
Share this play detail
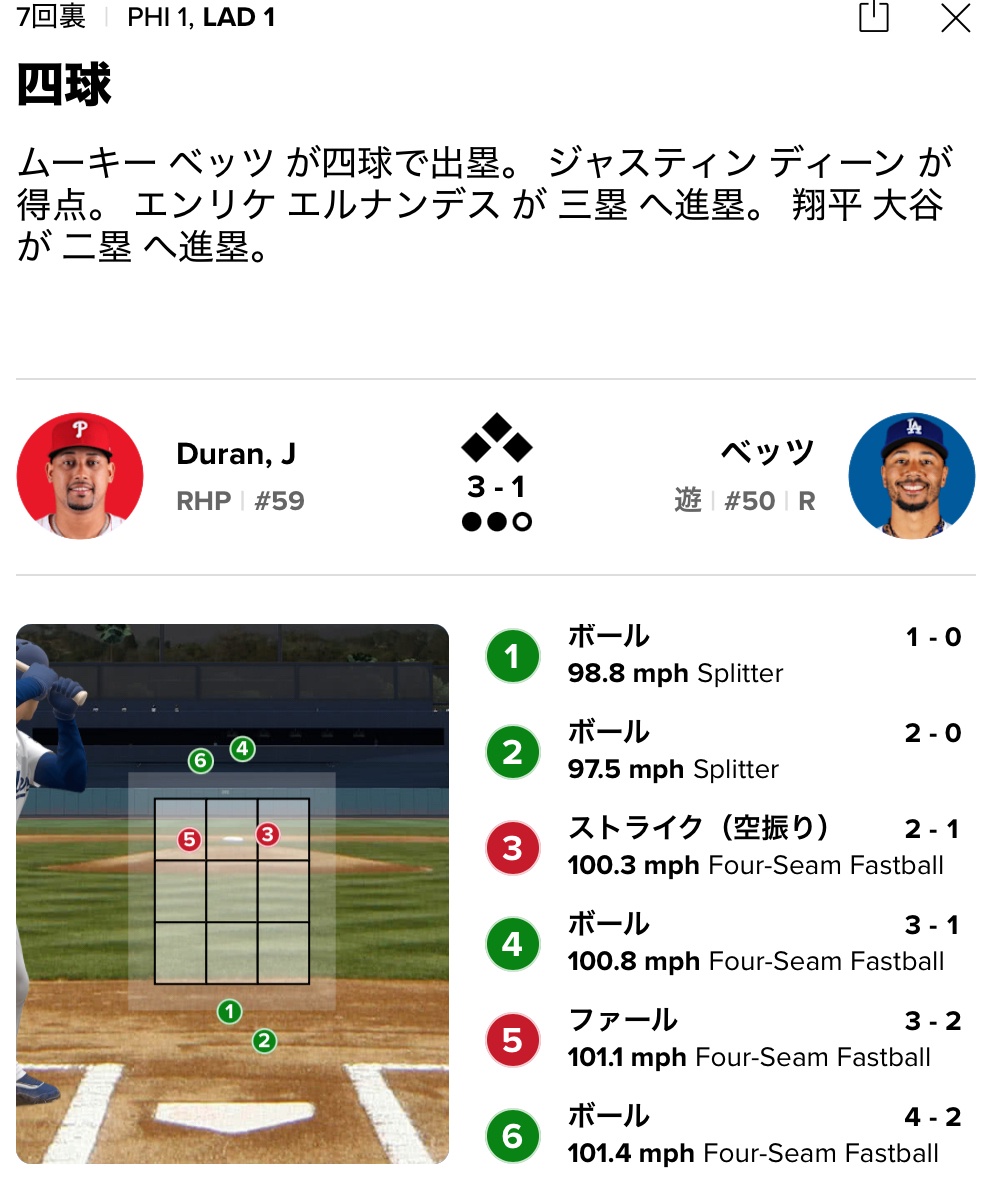pyautogui.click(x=873, y=17)
